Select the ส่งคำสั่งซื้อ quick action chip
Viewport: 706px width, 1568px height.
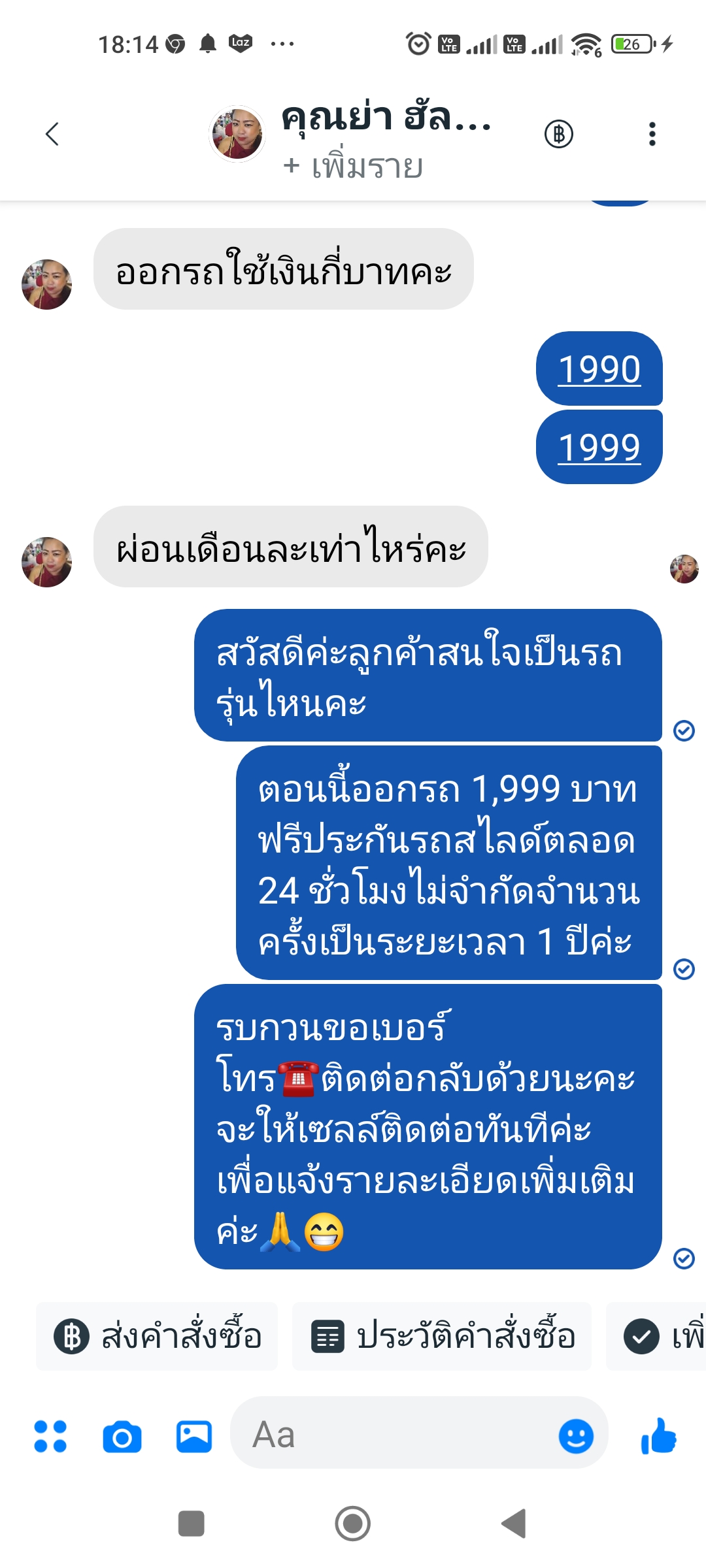[x=157, y=1336]
